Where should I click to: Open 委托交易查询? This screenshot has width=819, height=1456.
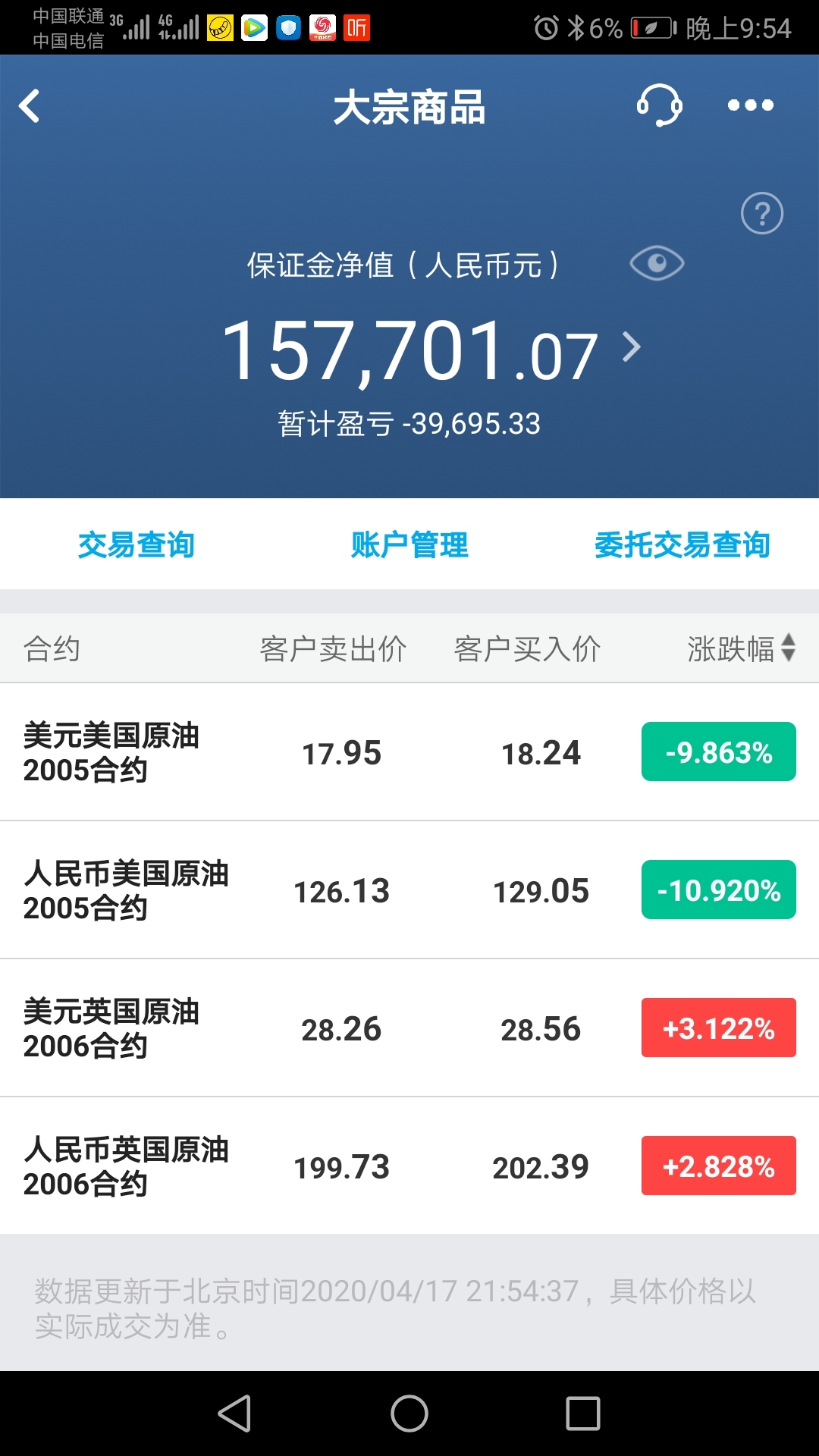[x=682, y=544]
